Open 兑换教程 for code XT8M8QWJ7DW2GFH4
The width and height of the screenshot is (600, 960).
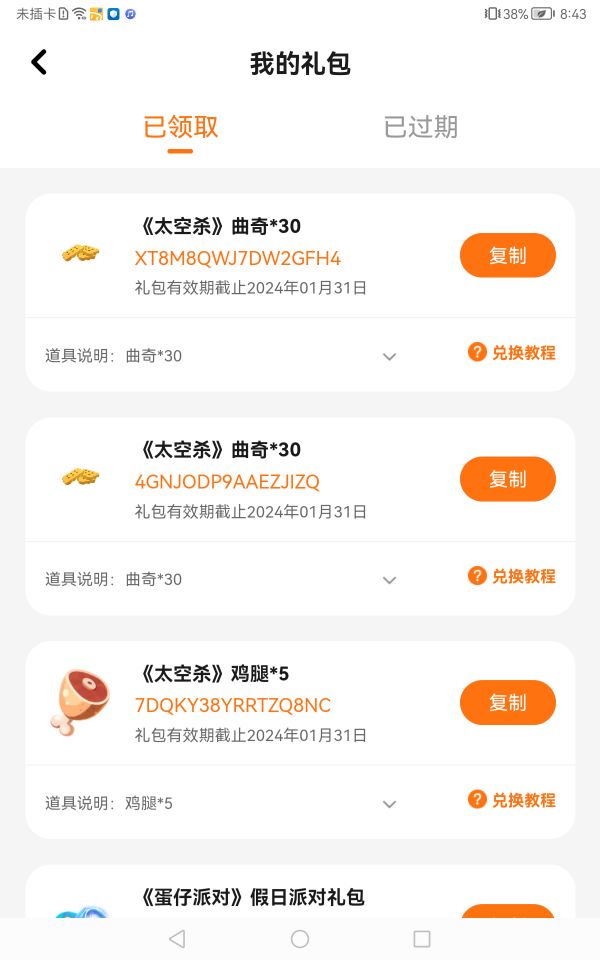click(x=512, y=353)
